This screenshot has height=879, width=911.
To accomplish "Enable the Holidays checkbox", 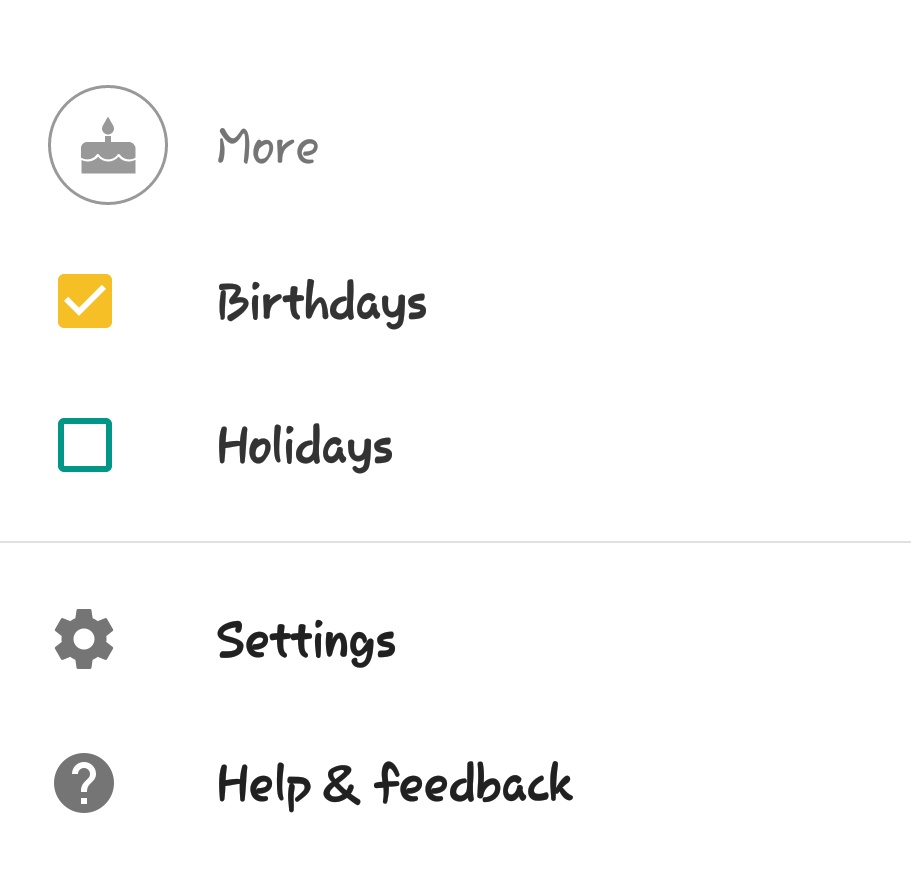I will tap(85, 445).
